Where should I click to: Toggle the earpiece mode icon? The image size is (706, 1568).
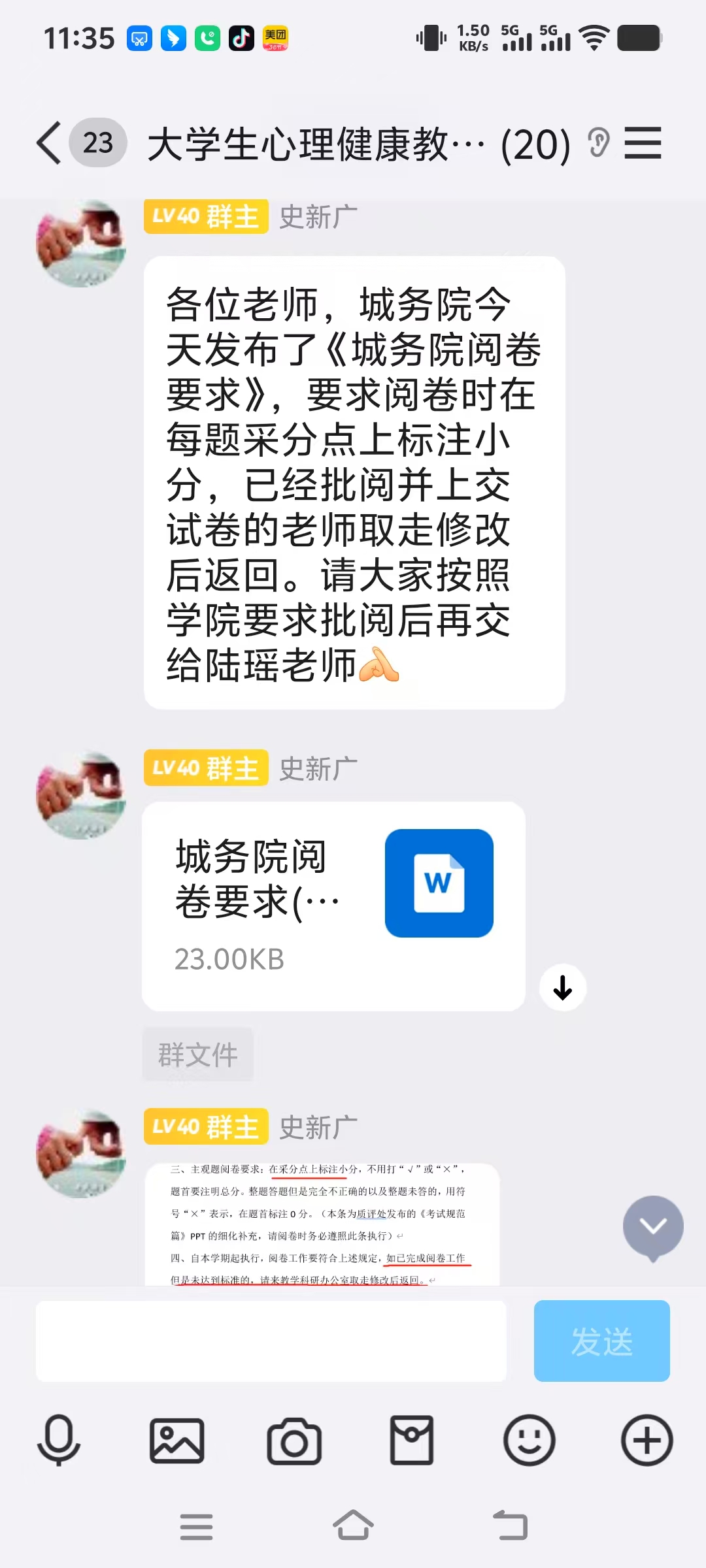[598, 143]
